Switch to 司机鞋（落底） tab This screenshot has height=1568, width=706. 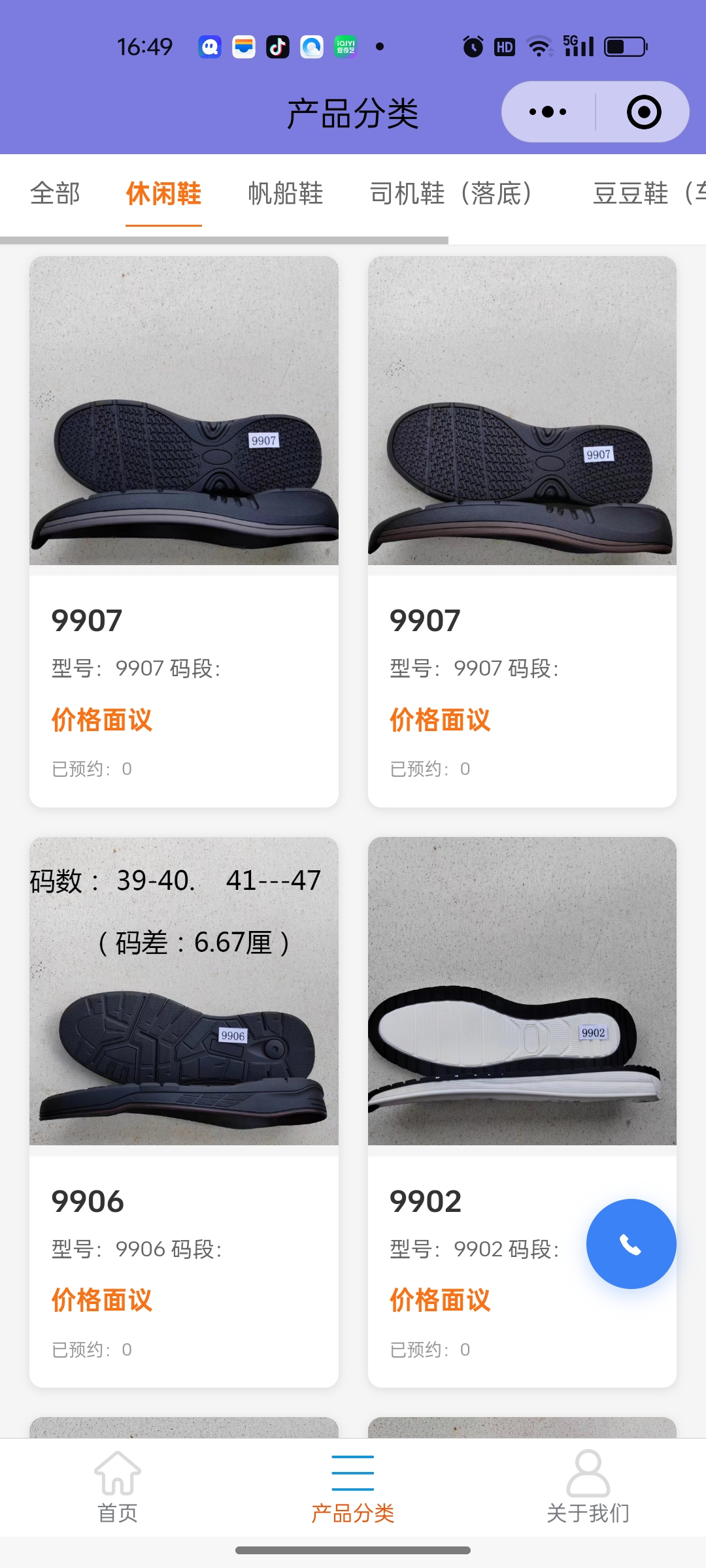click(451, 193)
